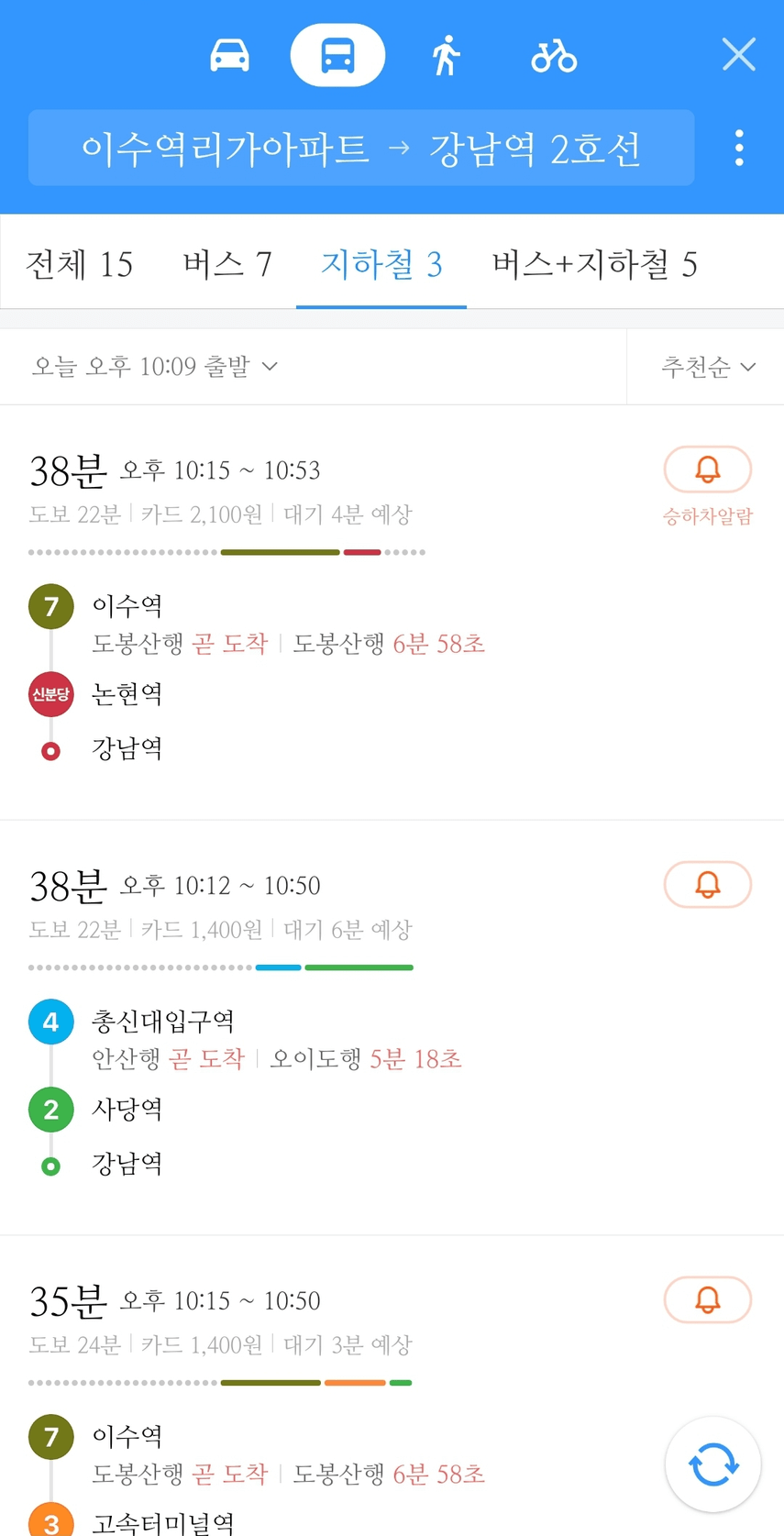
Task: Switch to car driving directions
Action: pos(229,56)
